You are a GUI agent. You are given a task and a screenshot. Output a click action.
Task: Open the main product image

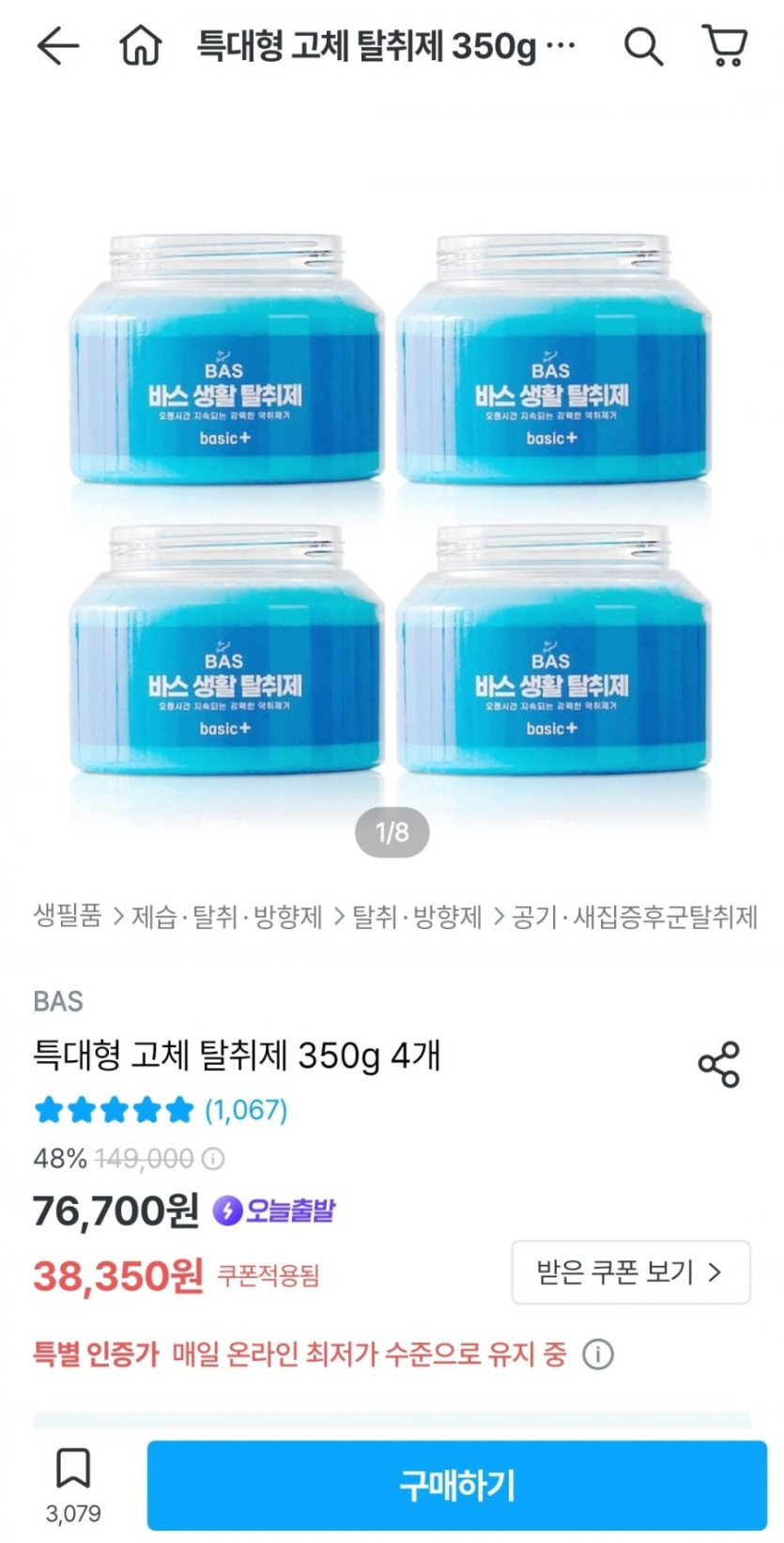pyautogui.click(x=392, y=507)
